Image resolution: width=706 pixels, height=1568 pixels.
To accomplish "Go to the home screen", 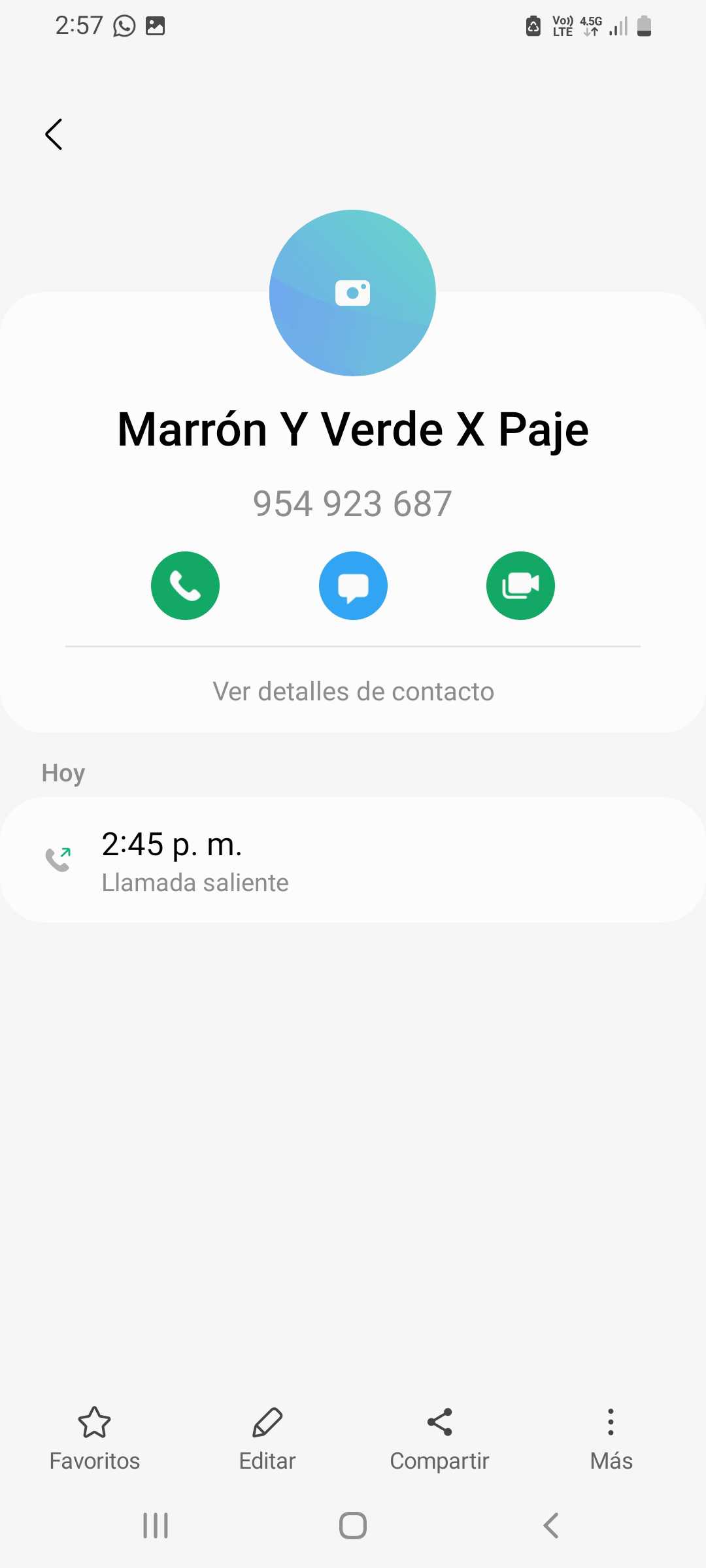I will point(353,1526).
